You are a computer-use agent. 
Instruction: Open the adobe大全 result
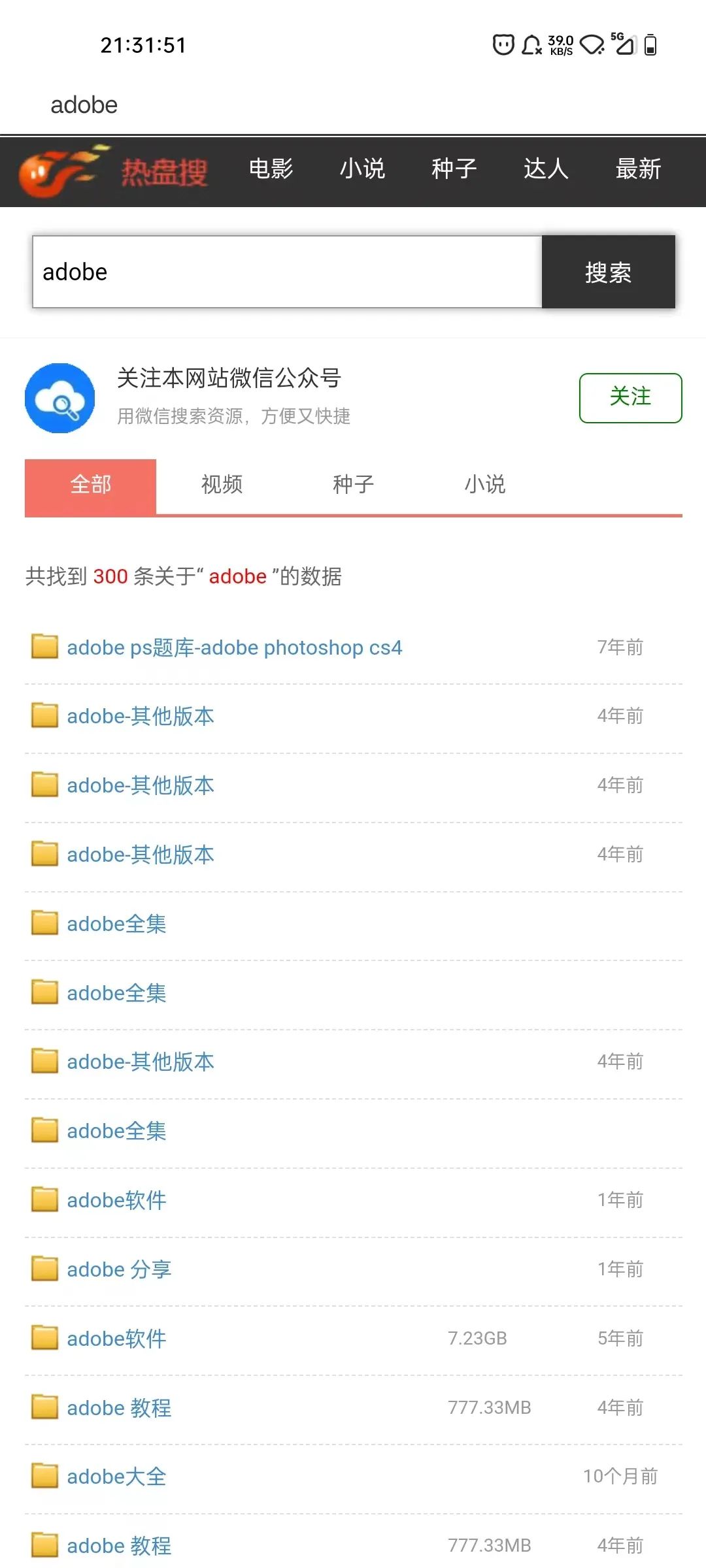click(x=116, y=1477)
